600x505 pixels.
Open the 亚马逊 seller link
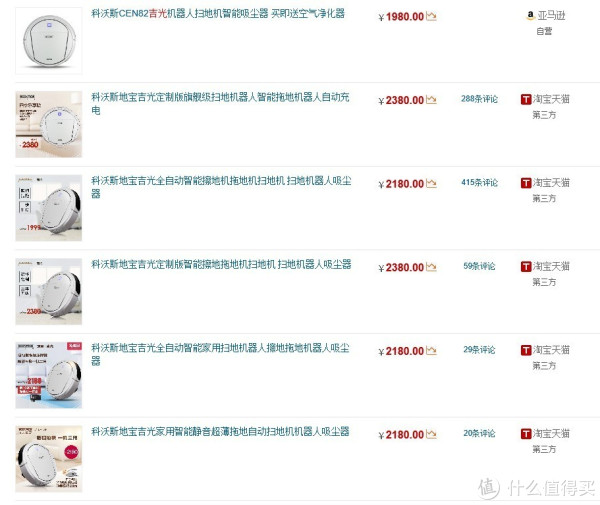[549, 15]
